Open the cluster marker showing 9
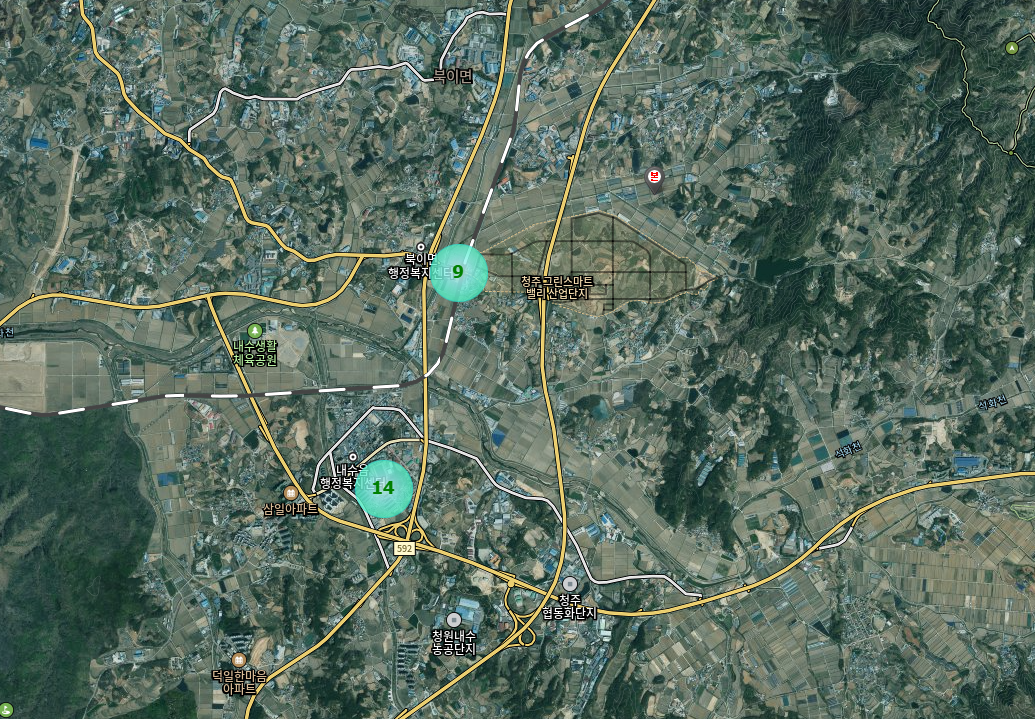This screenshot has height=719, width=1035. [458, 271]
